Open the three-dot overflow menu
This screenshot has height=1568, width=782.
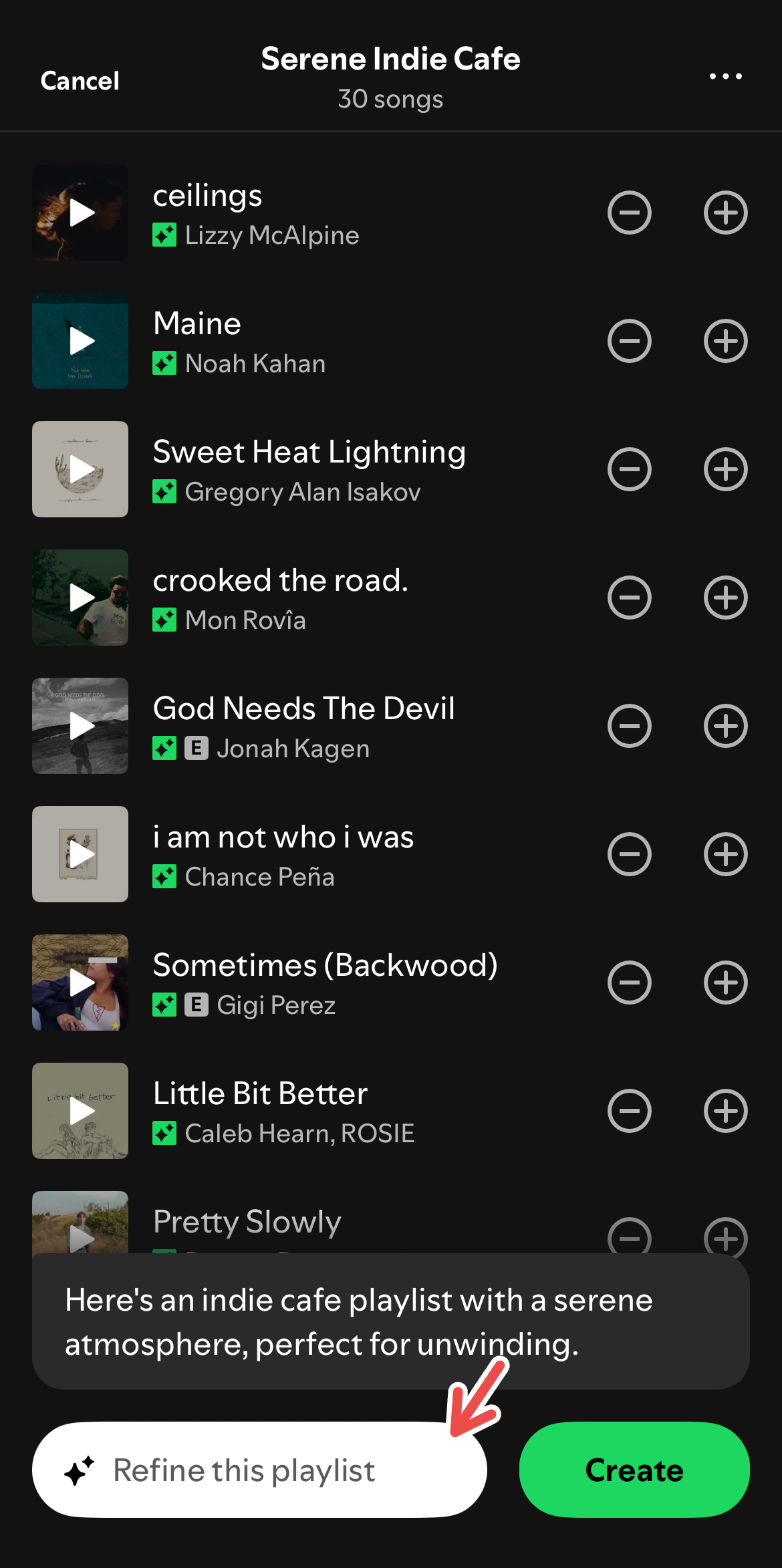click(725, 77)
